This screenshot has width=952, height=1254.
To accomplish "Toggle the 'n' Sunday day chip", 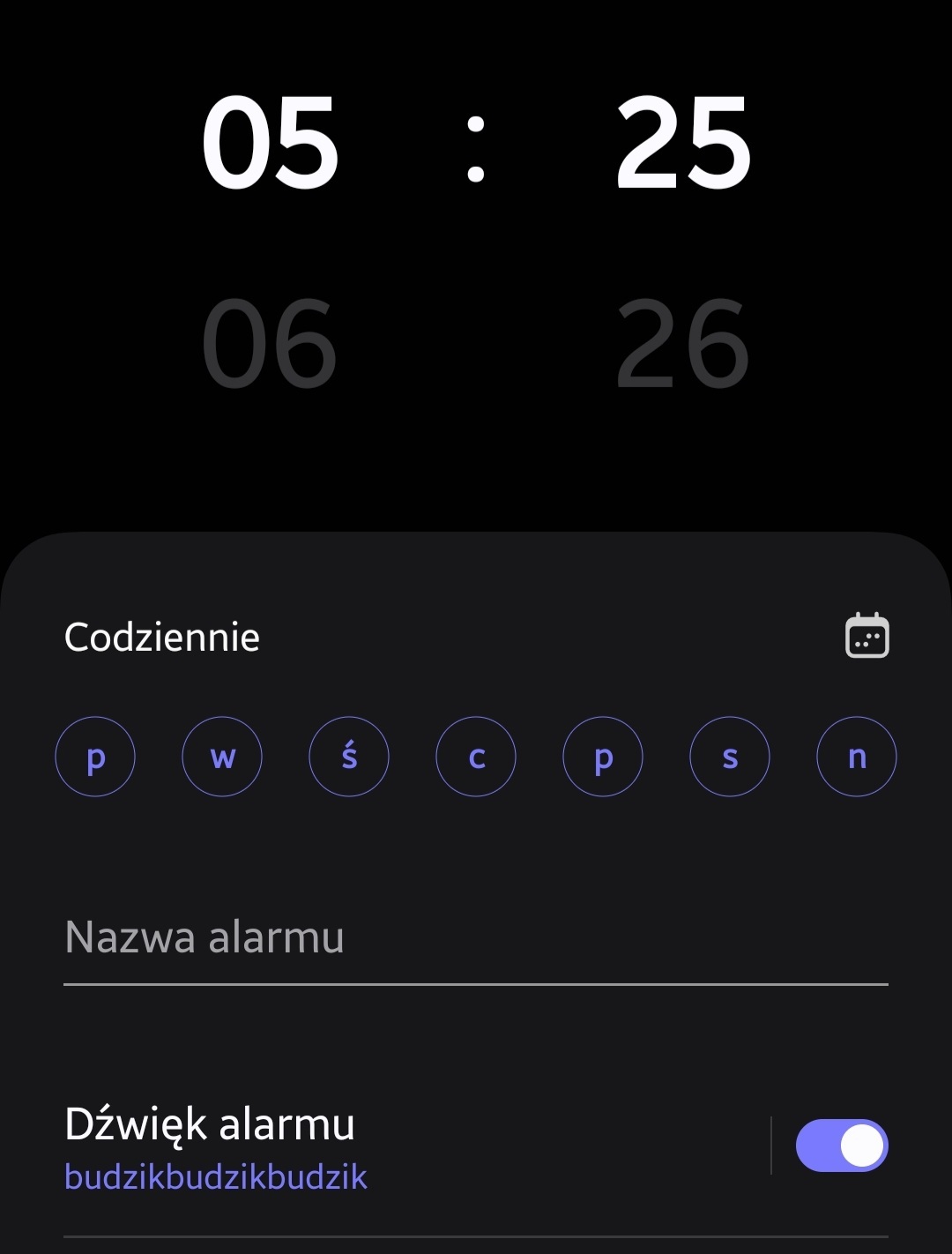I will pyautogui.click(x=857, y=757).
